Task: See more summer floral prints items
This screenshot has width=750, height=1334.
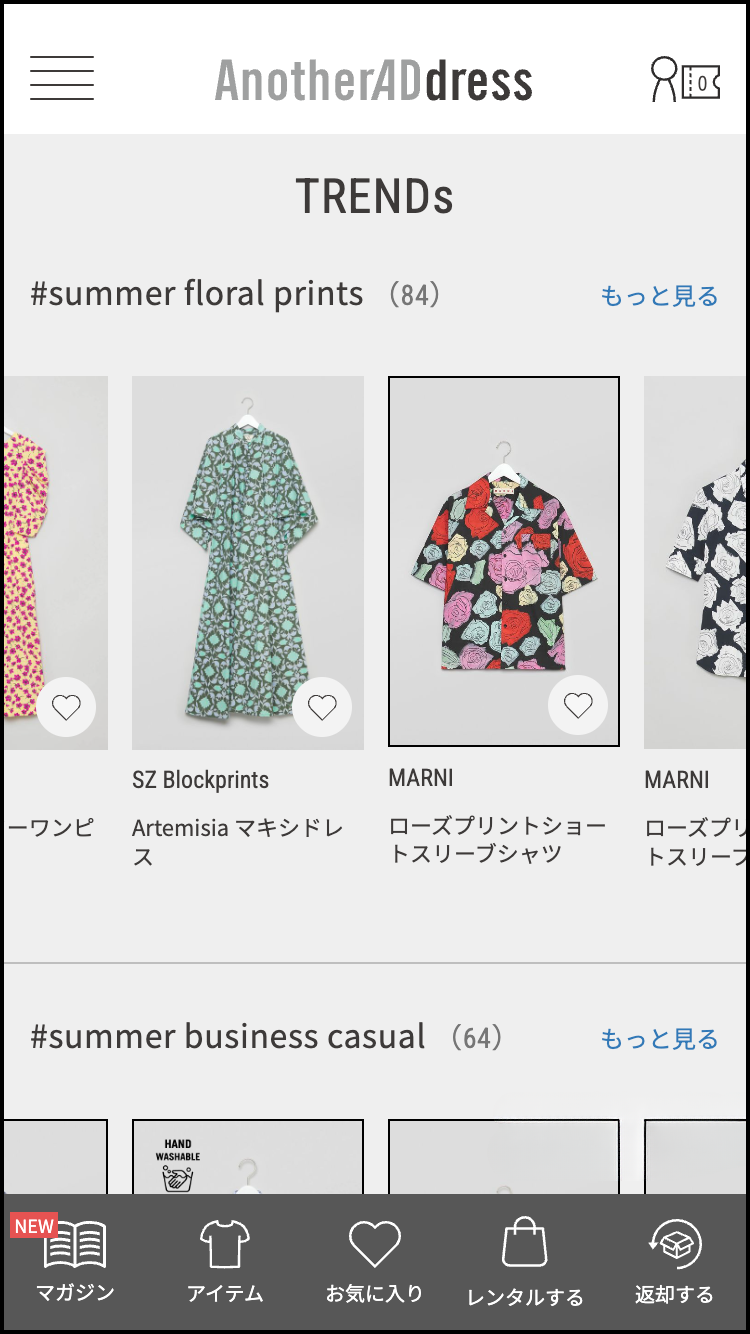Action: click(x=659, y=297)
